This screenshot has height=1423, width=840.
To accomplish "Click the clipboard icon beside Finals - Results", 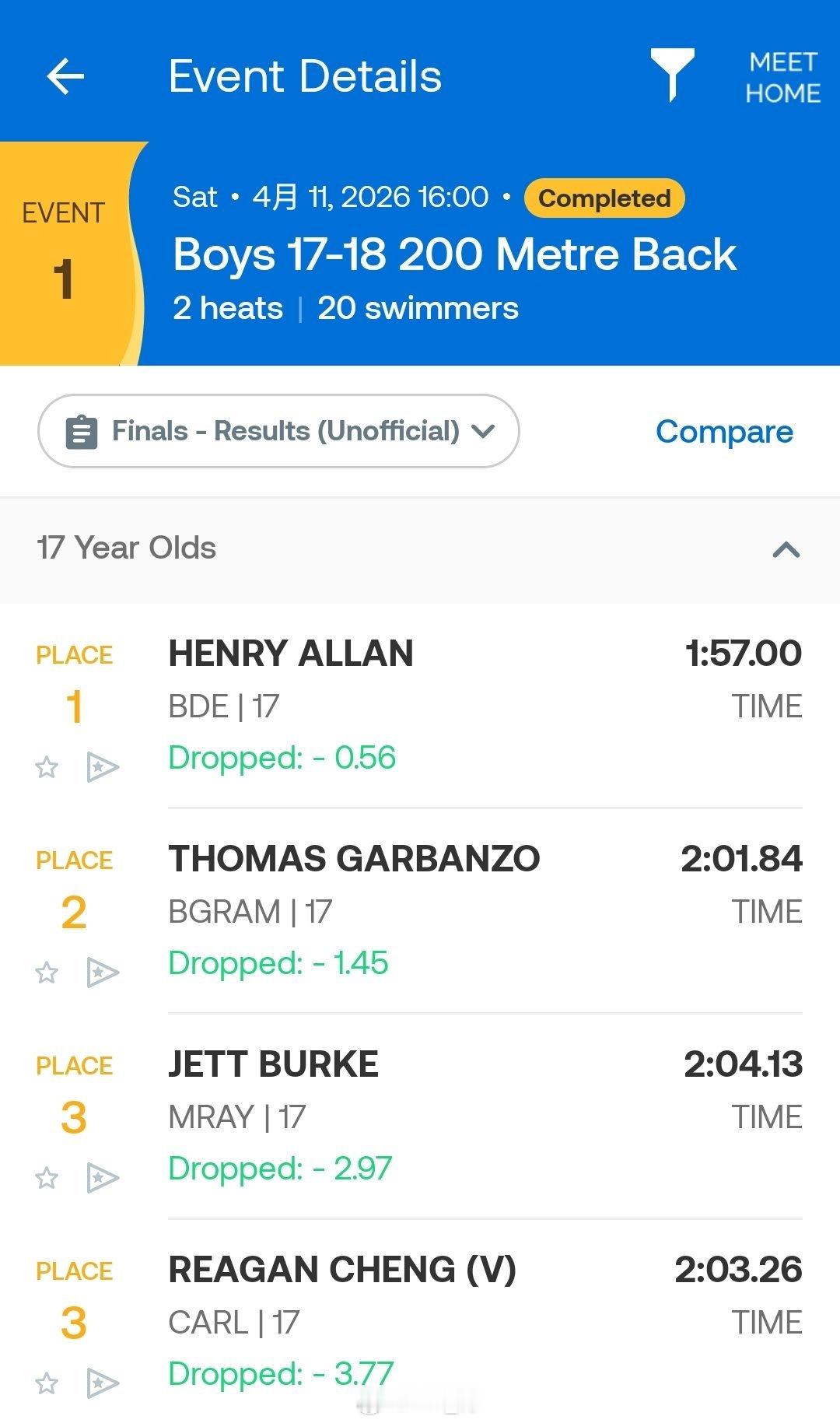I will 81,430.
